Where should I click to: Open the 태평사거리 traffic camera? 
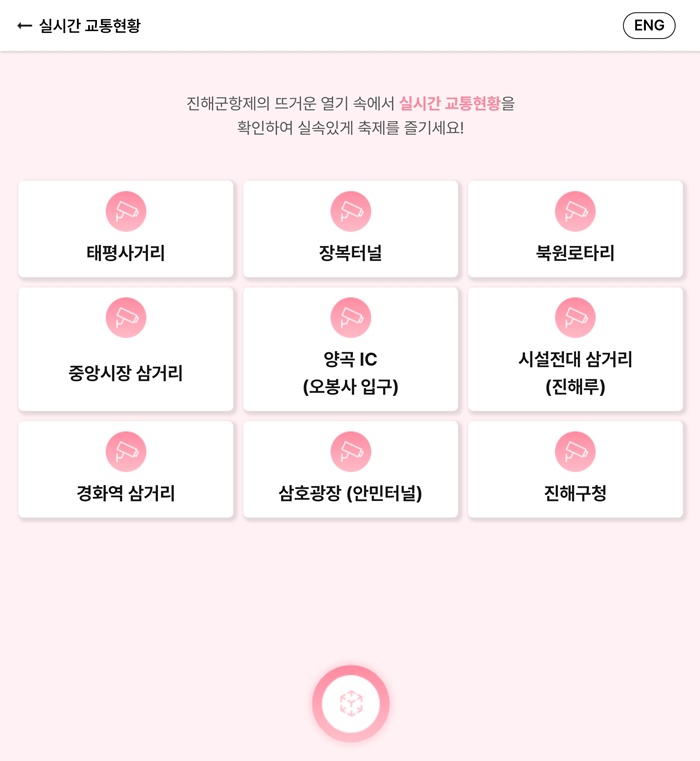126,229
